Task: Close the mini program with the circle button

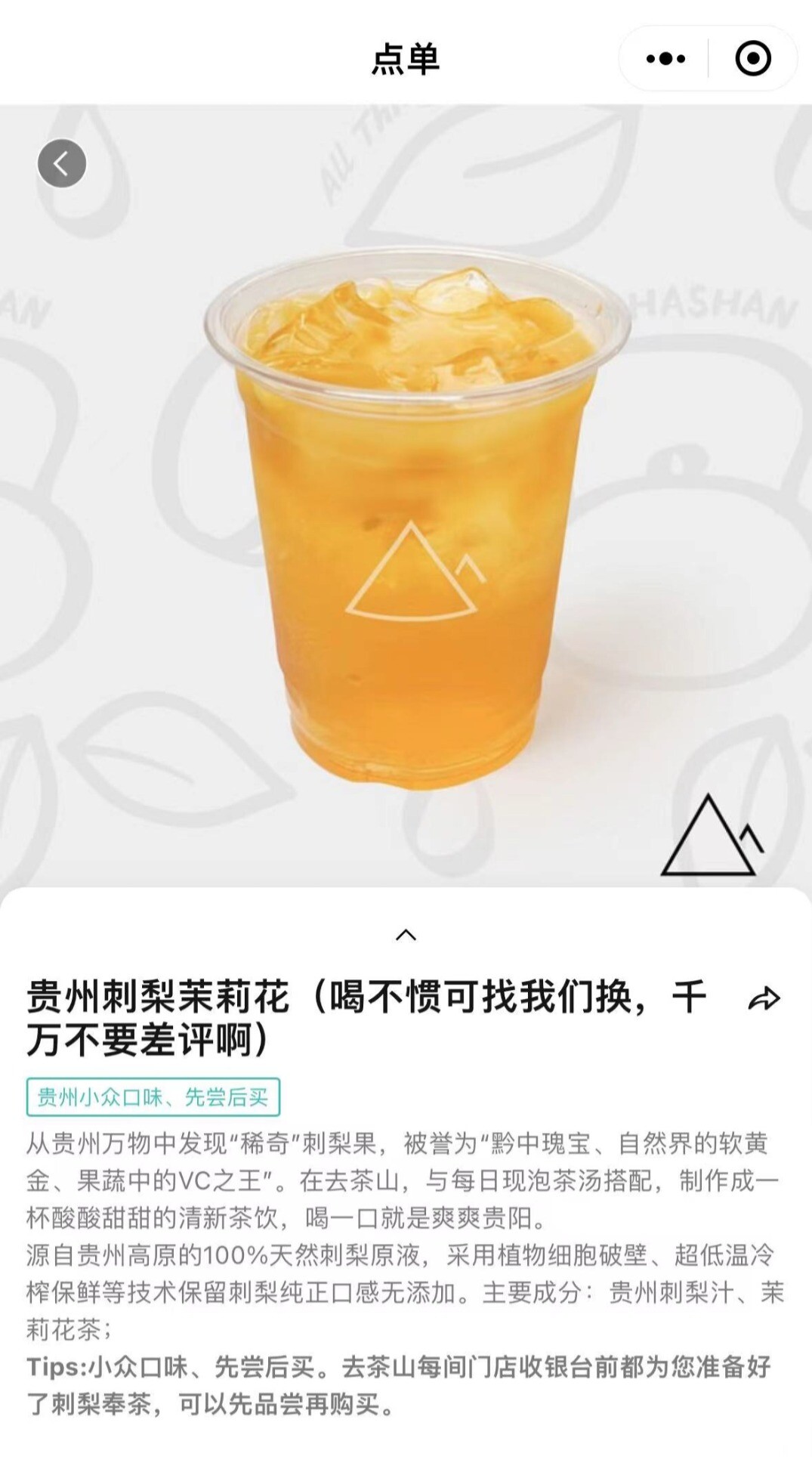Action: point(752,59)
